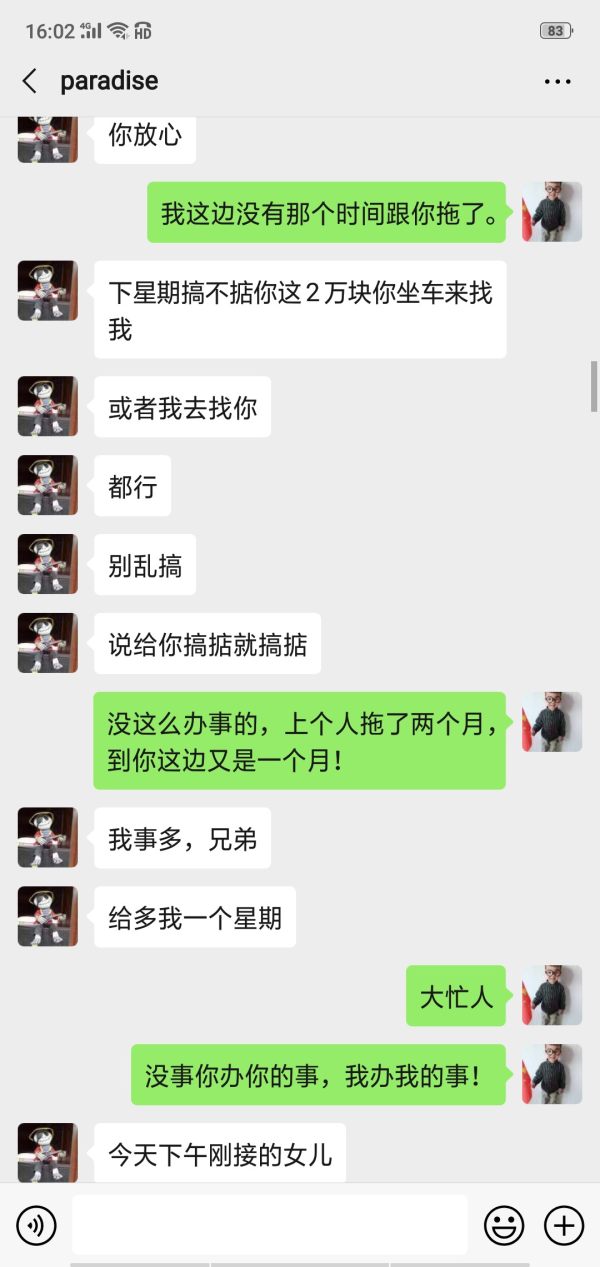Screen dimensions: 600x1267
Task: Open my avatar beside "大忙人"
Action: 552,995
